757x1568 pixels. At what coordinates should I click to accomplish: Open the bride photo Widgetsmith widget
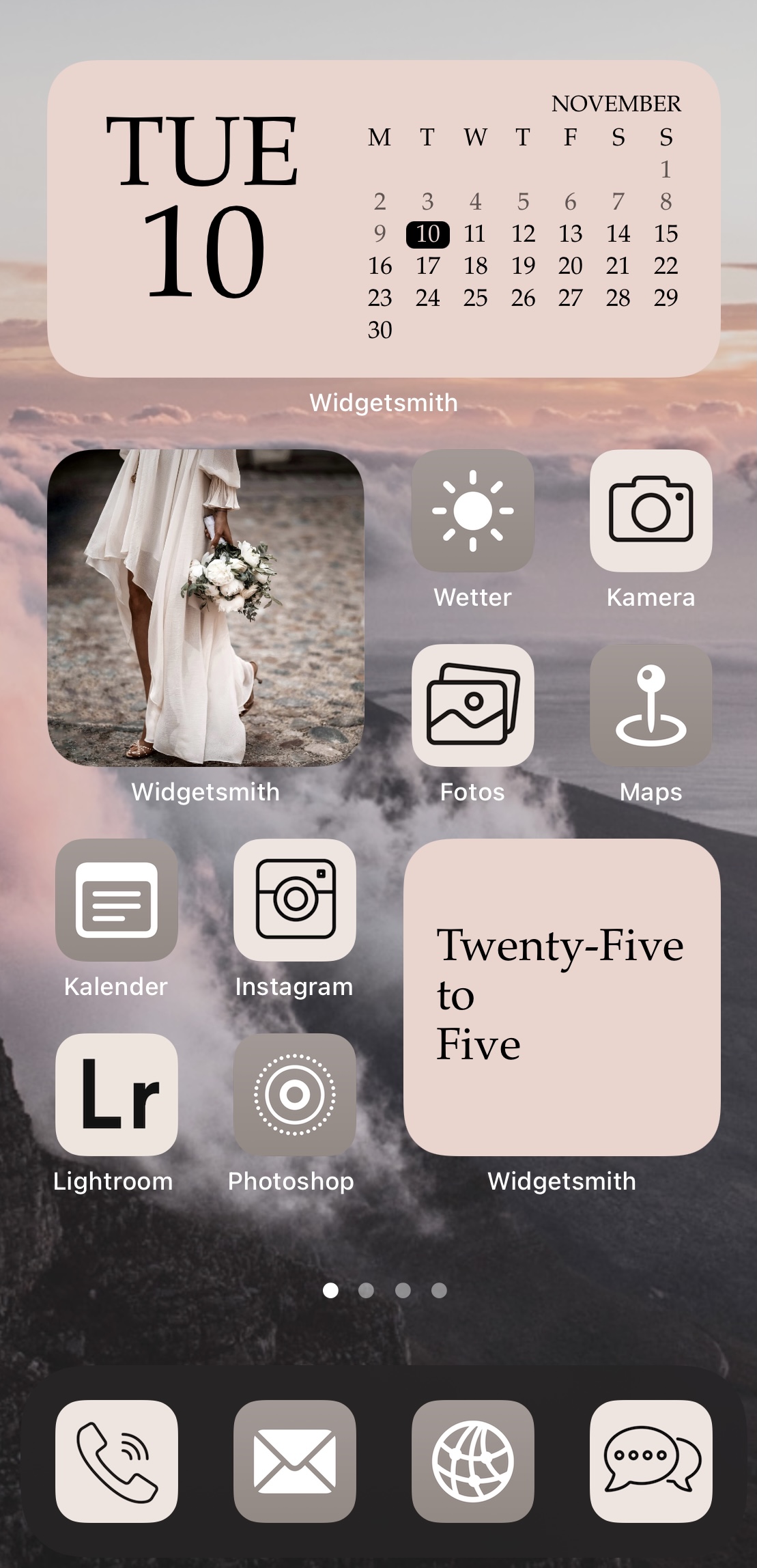(205, 608)
